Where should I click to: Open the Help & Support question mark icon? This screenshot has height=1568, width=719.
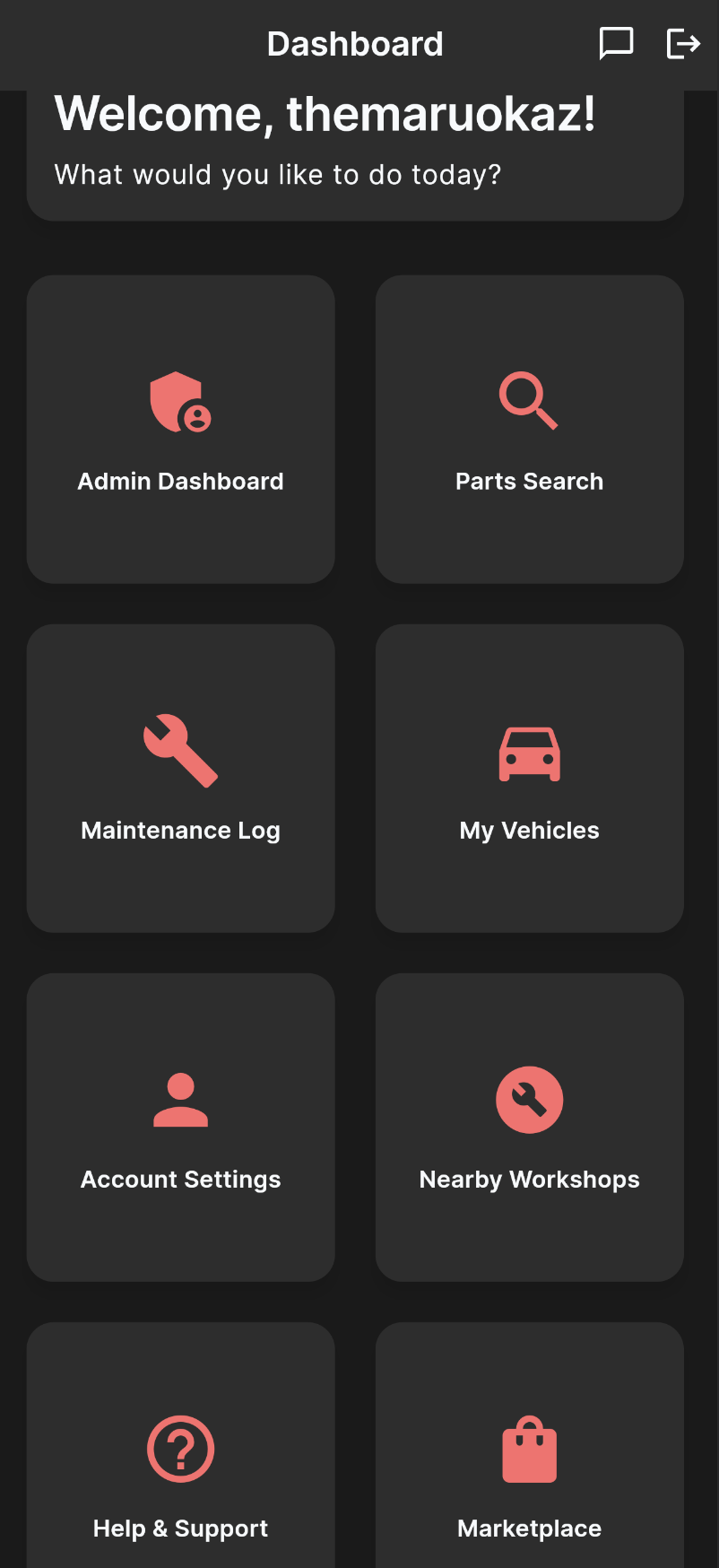click(x=180, y=1449)
